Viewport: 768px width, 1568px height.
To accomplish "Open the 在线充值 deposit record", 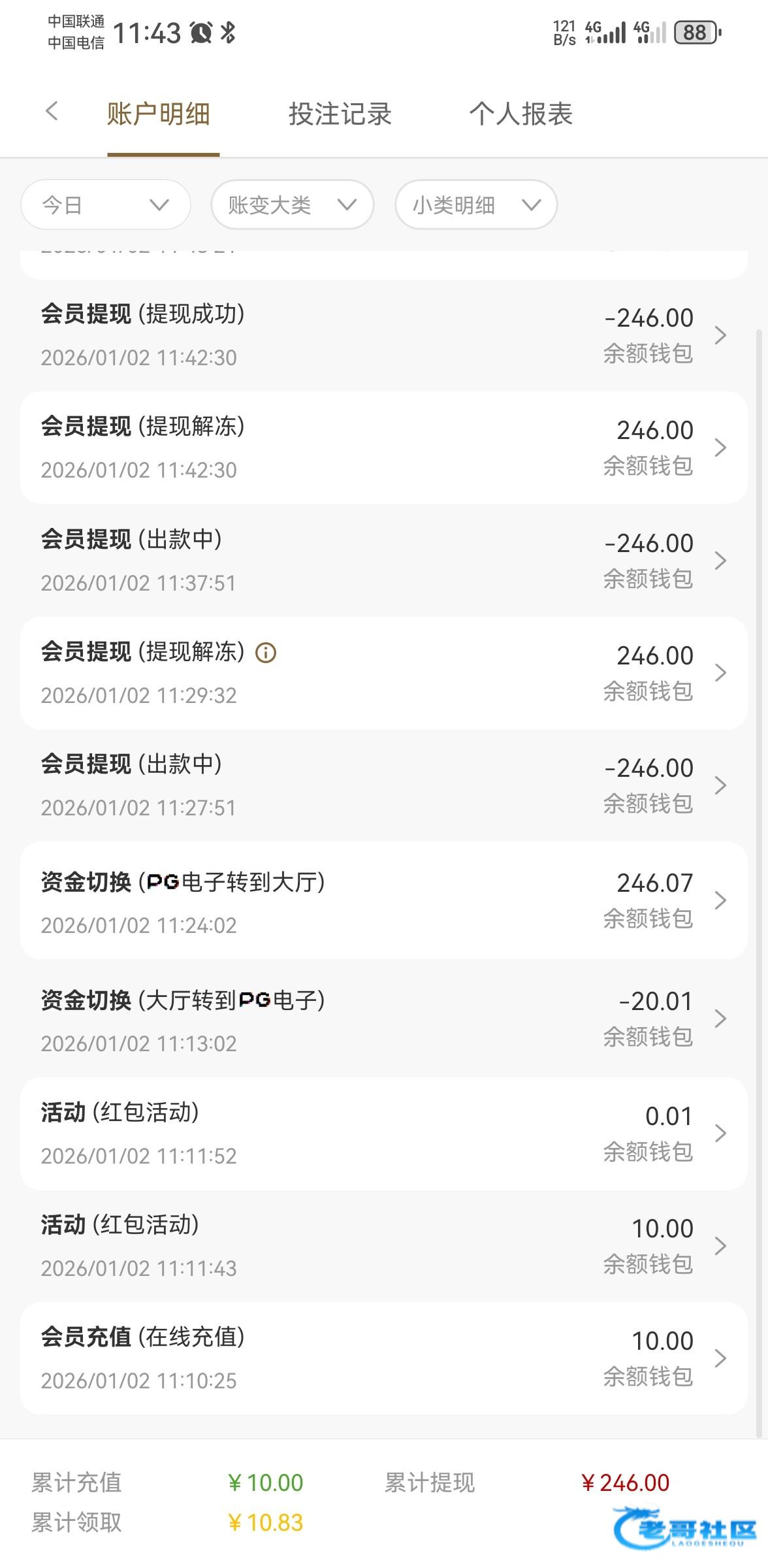I will tap(383, 1358).
